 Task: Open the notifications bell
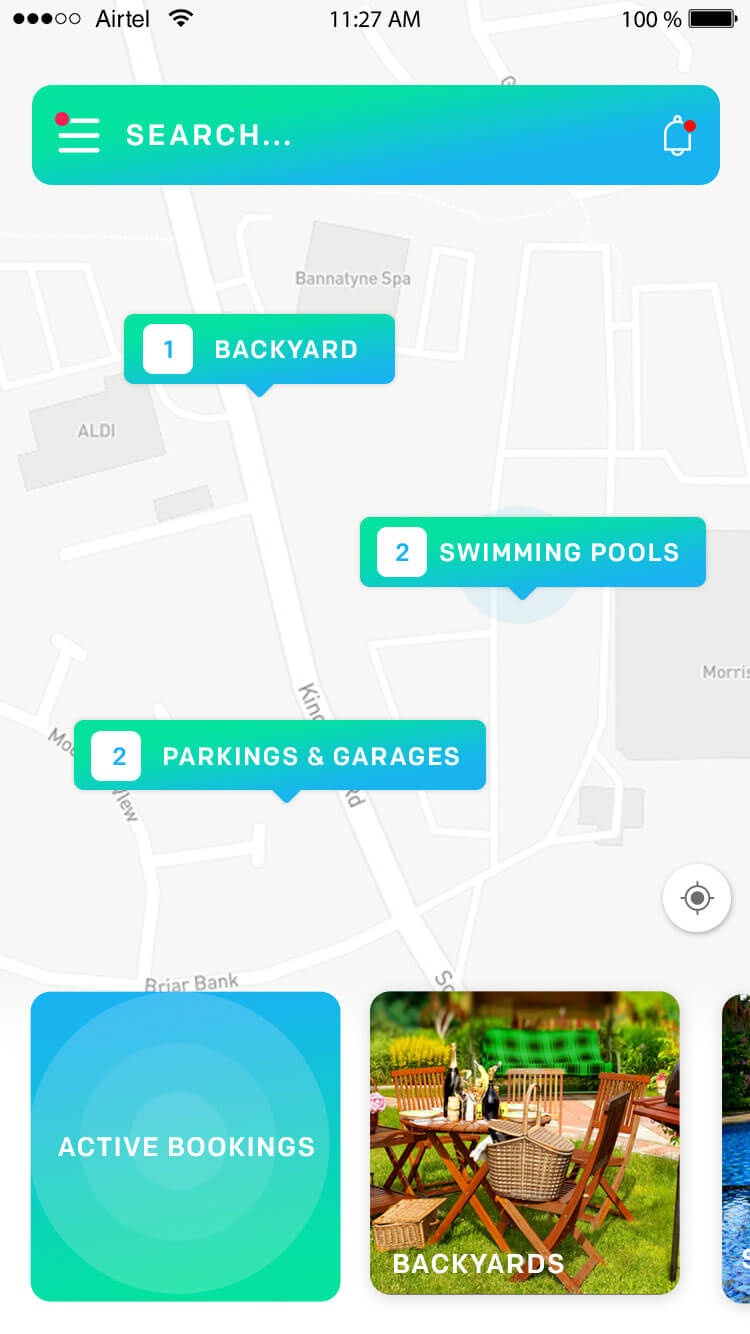tap(678, 136)
